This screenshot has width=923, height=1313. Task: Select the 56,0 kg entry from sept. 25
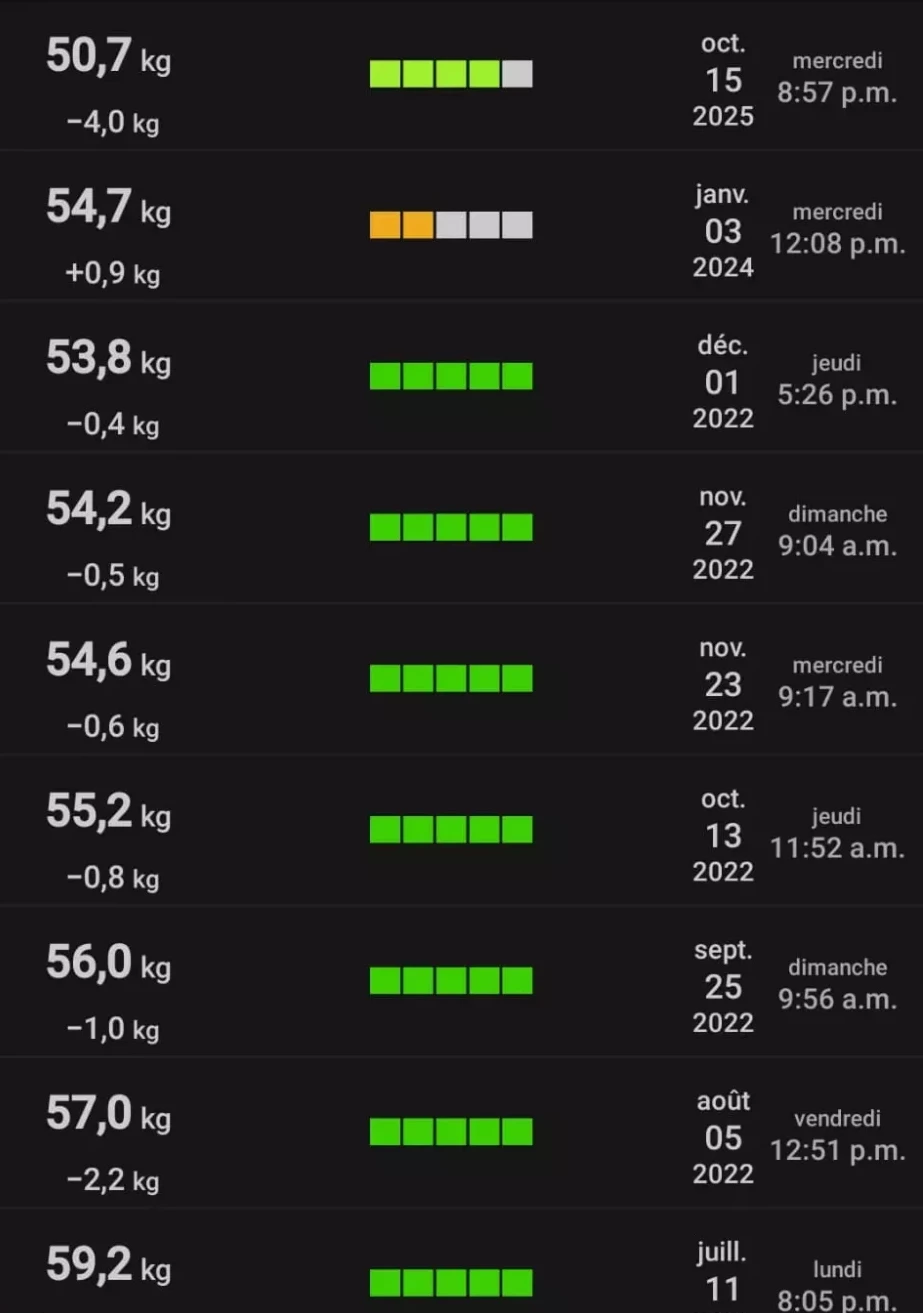(460, 981)
